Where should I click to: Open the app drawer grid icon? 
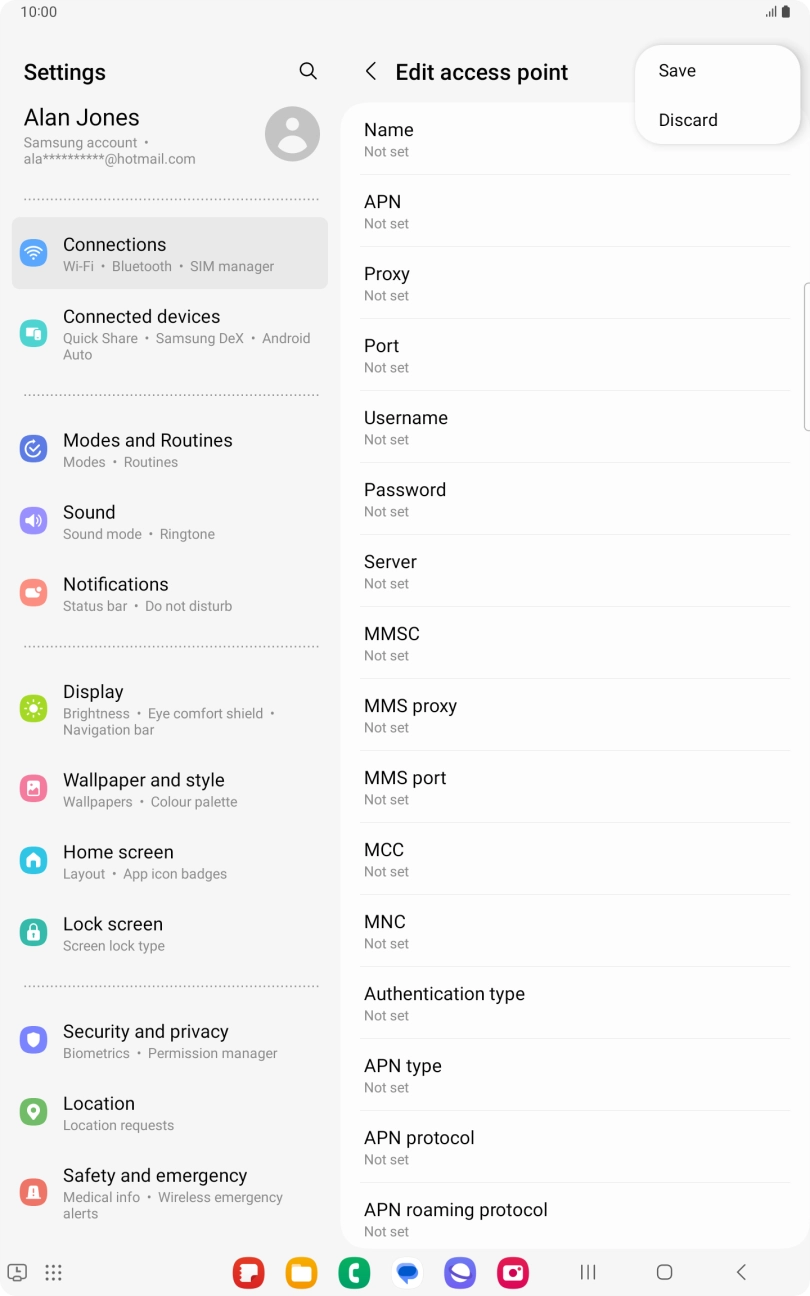click(54, 1272)
